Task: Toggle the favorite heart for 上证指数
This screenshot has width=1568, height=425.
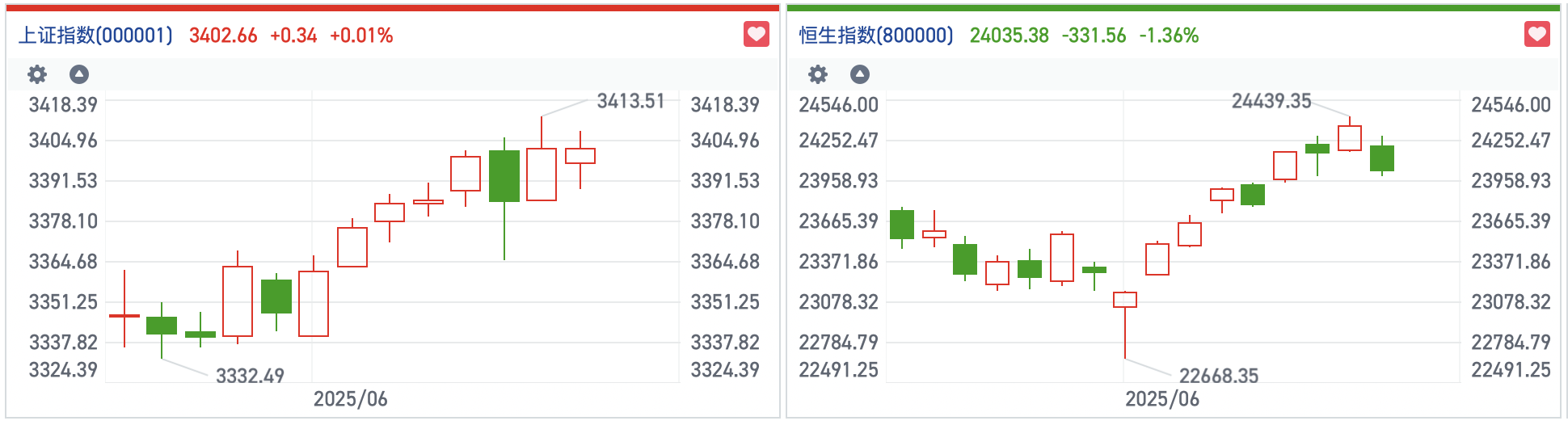Action: (756, 35)
